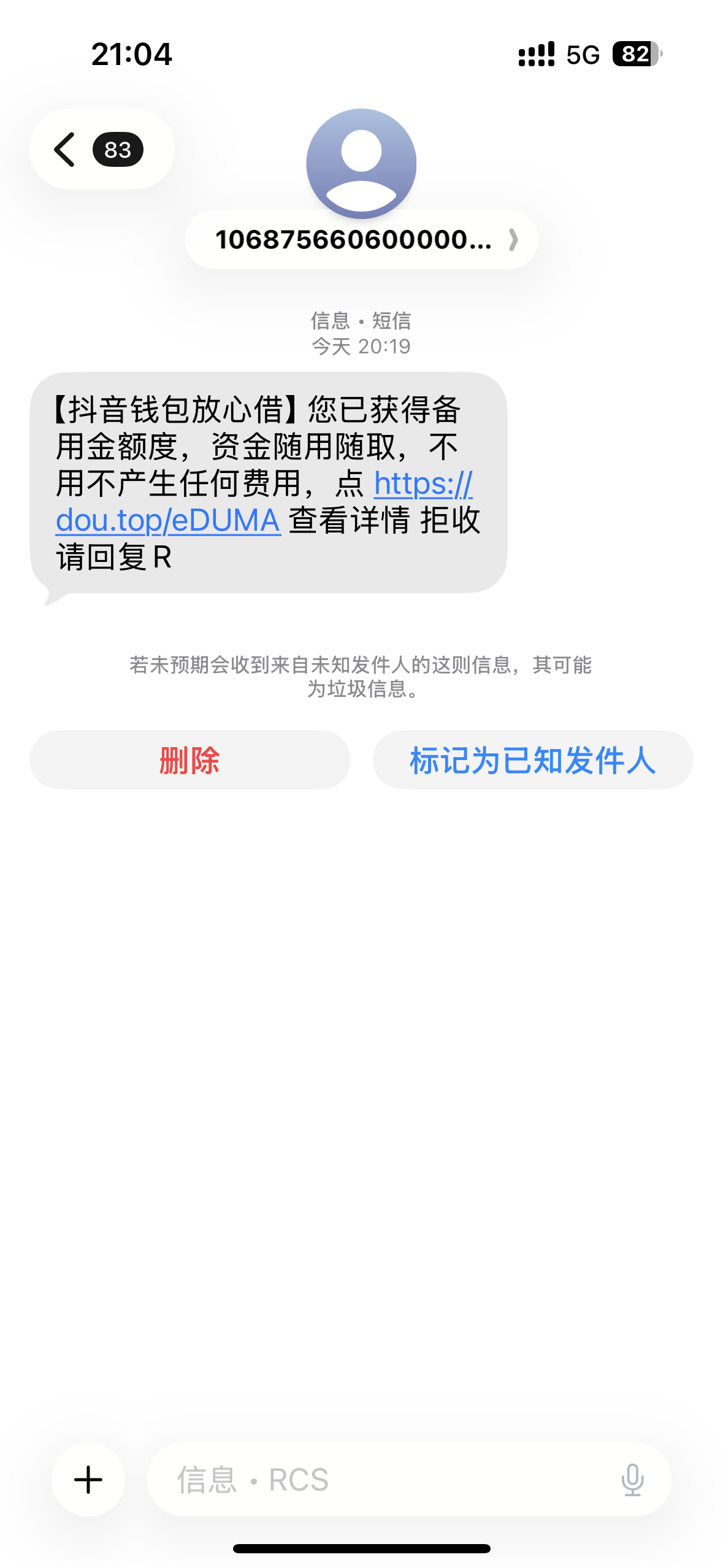Tap the signal strength bars in status bar
Viewport: 723px width, 1568px height.
click(x=535, y=55)
